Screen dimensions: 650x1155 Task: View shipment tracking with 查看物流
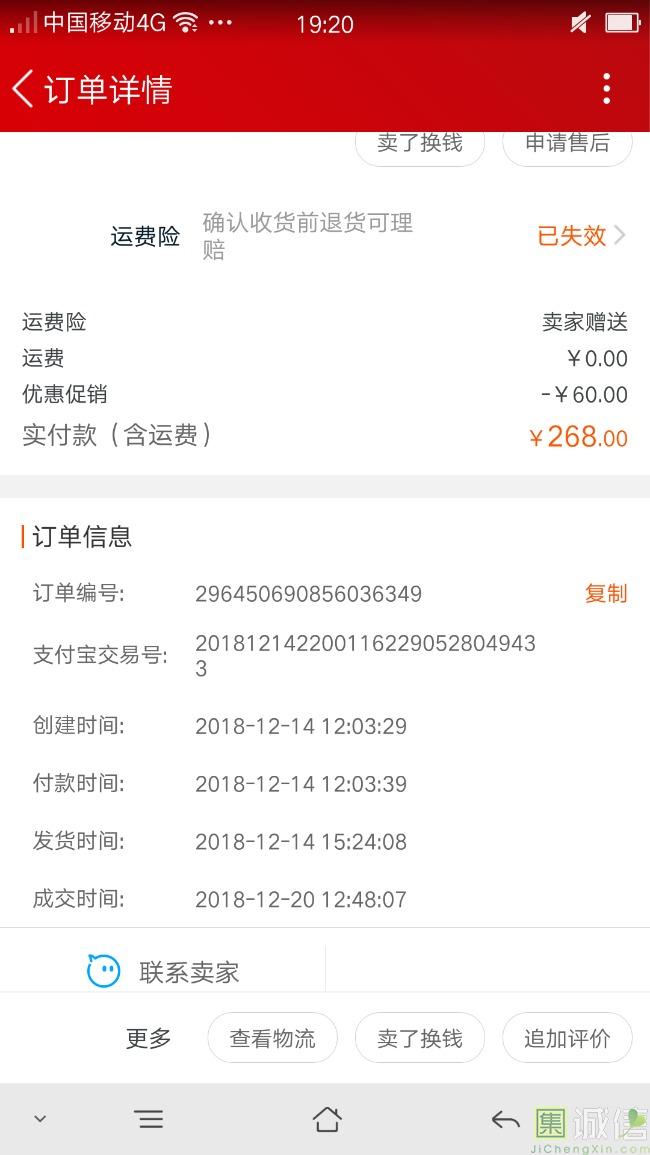[272, 1038]
